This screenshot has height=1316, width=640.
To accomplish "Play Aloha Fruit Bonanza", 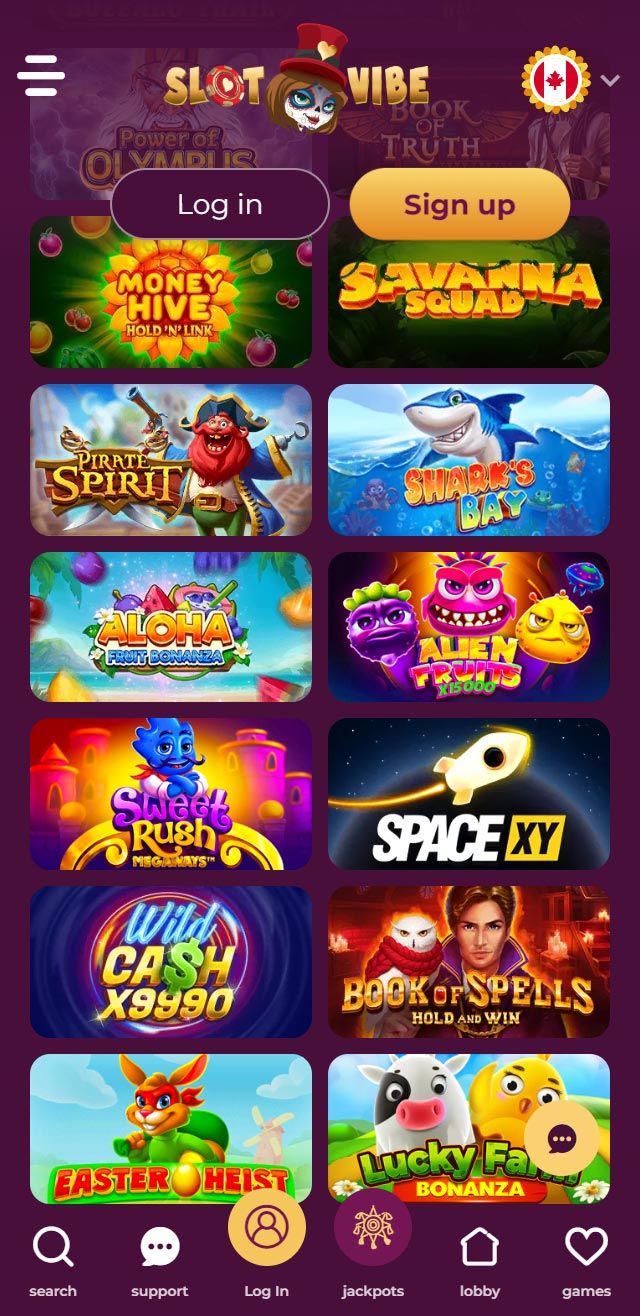I will [170, 627].
